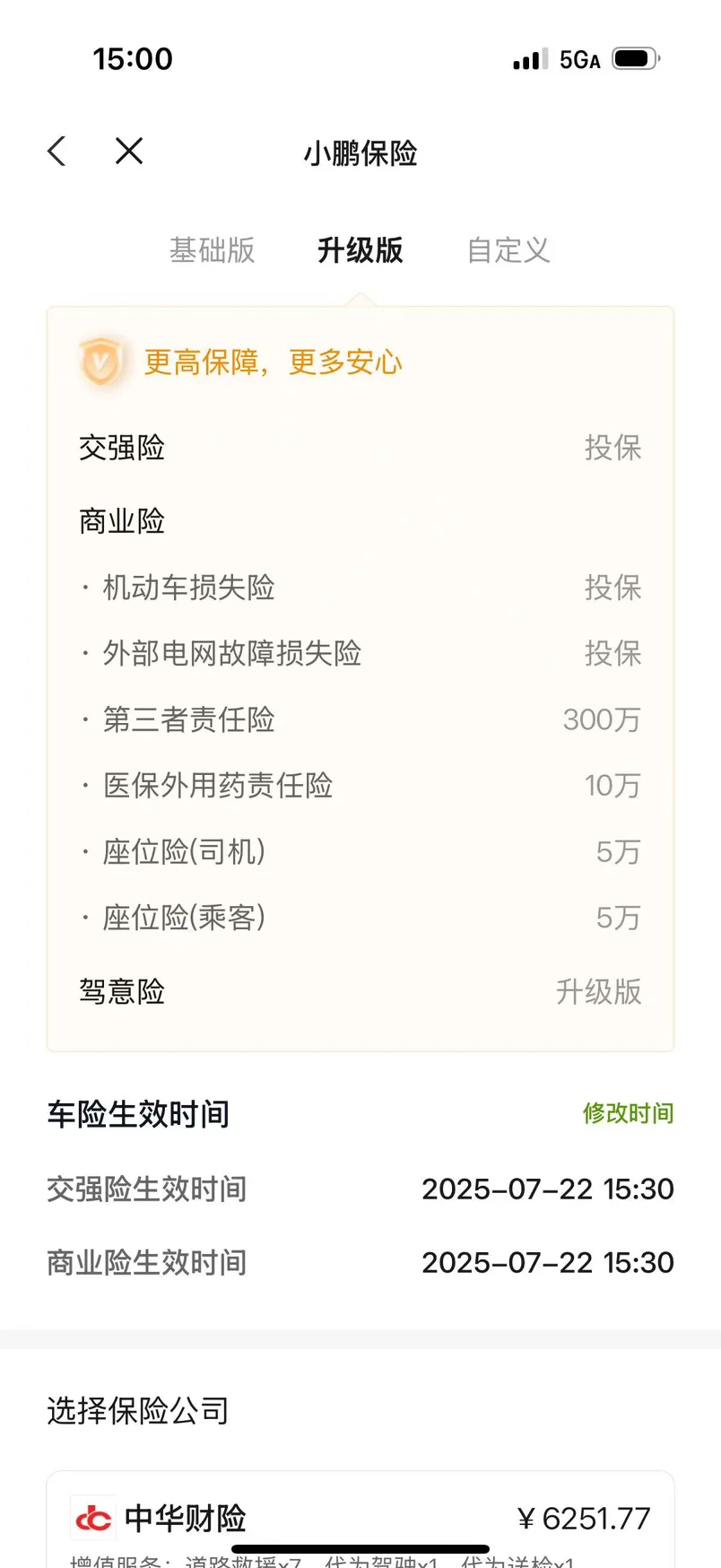This screenshot has height=1568, width=721.
Task: Switch to the 基础版 tab
Action: pos(213,250)
